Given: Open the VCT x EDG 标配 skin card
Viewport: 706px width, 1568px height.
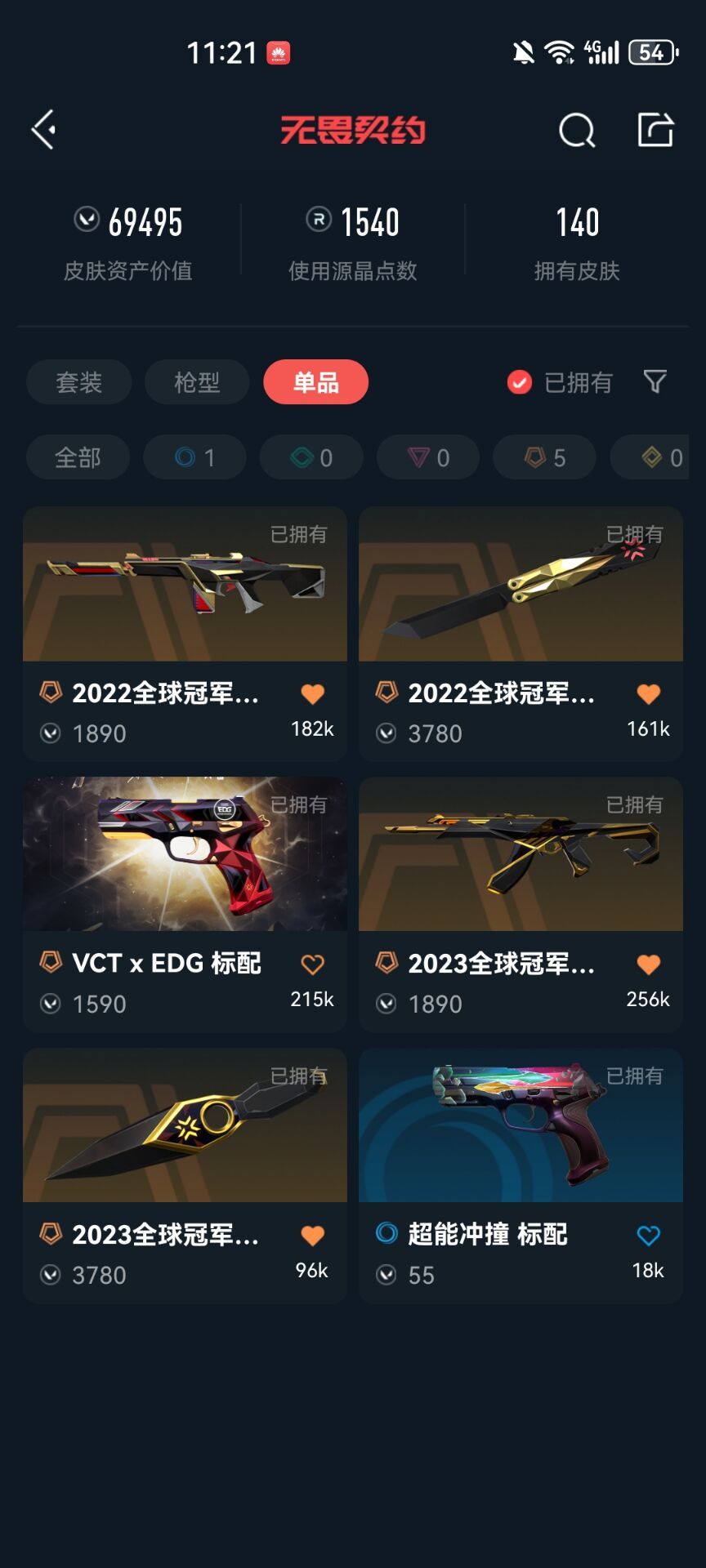Looking at the screenshot, I should click(x=185, y=905).
